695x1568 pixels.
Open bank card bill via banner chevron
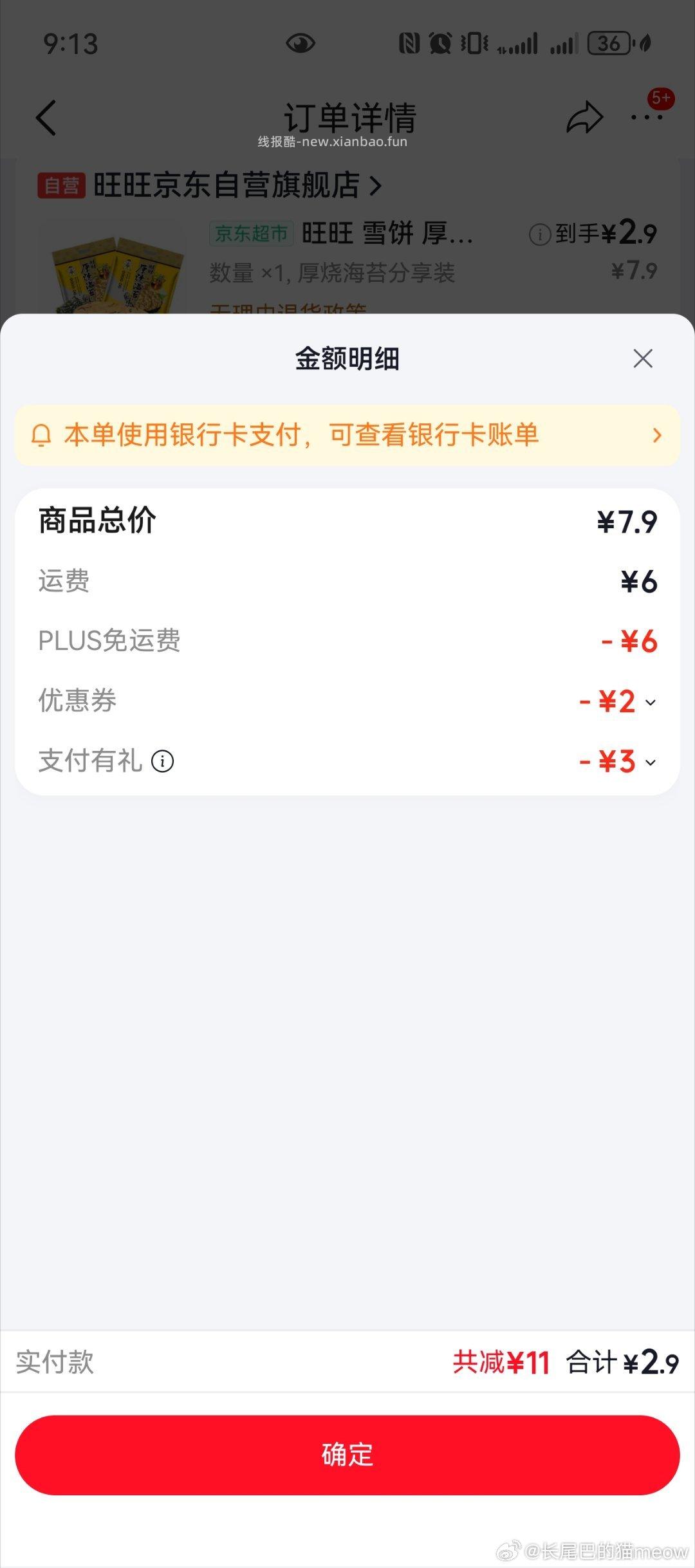(x=658, y=436)
